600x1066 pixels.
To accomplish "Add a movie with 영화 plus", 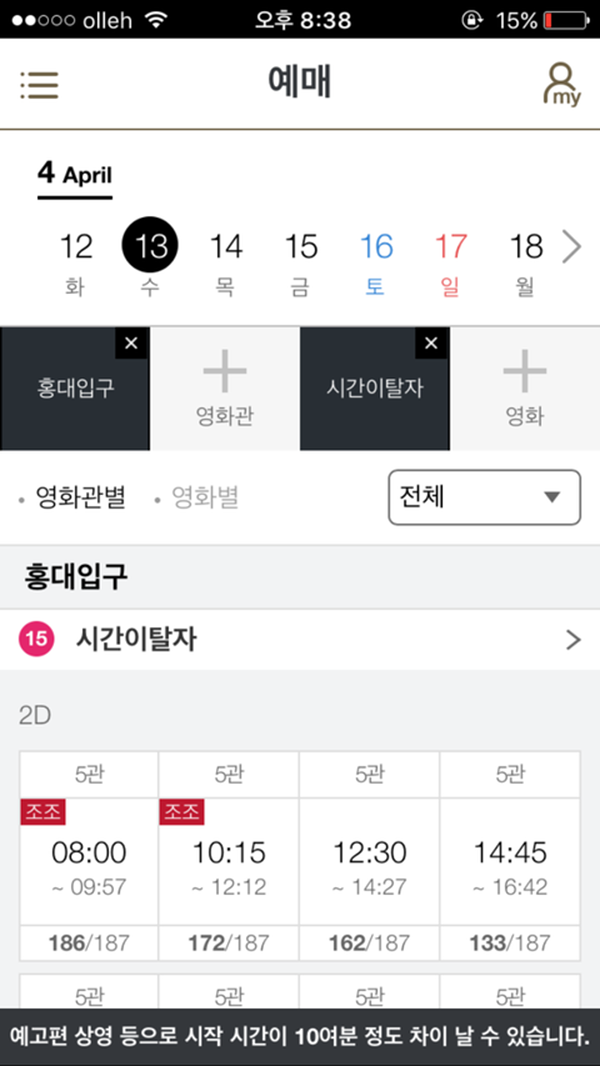I will (525, 389).
